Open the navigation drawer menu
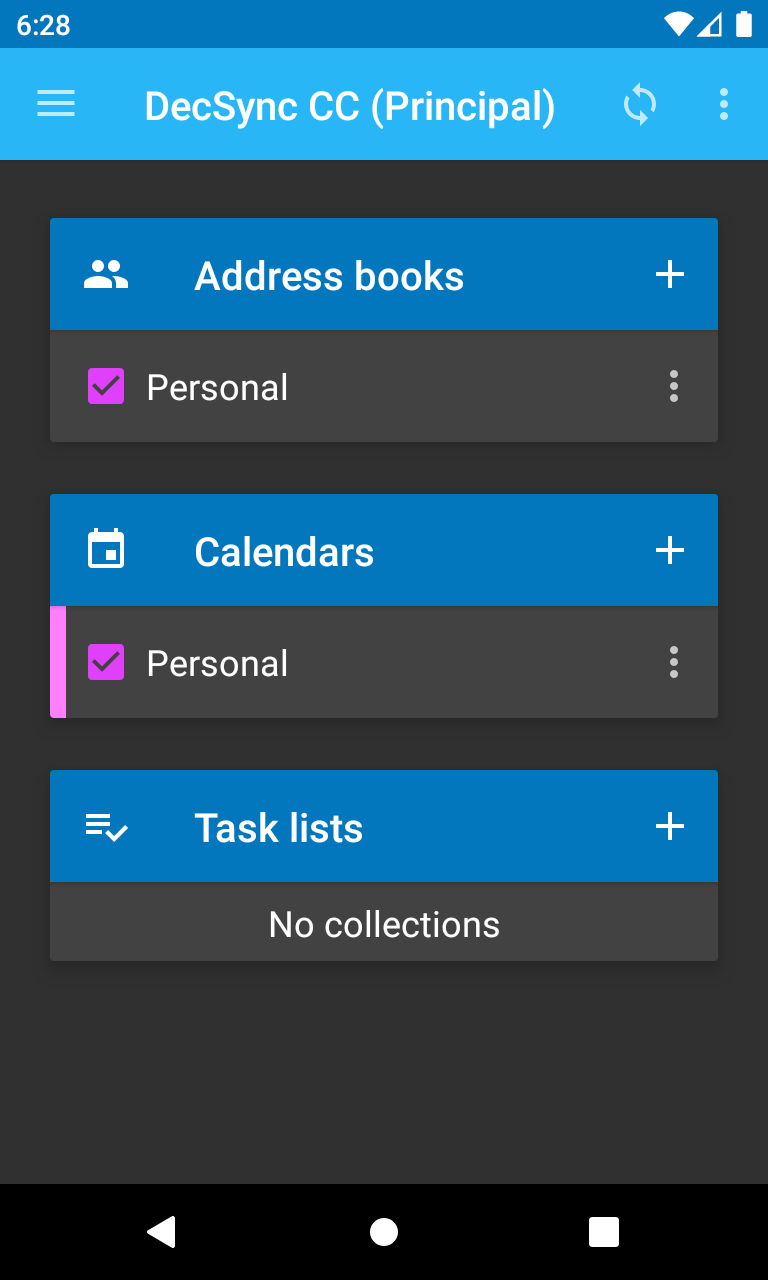The height and width of the screenshot is (1280, 768). click(x=56, y=104)
